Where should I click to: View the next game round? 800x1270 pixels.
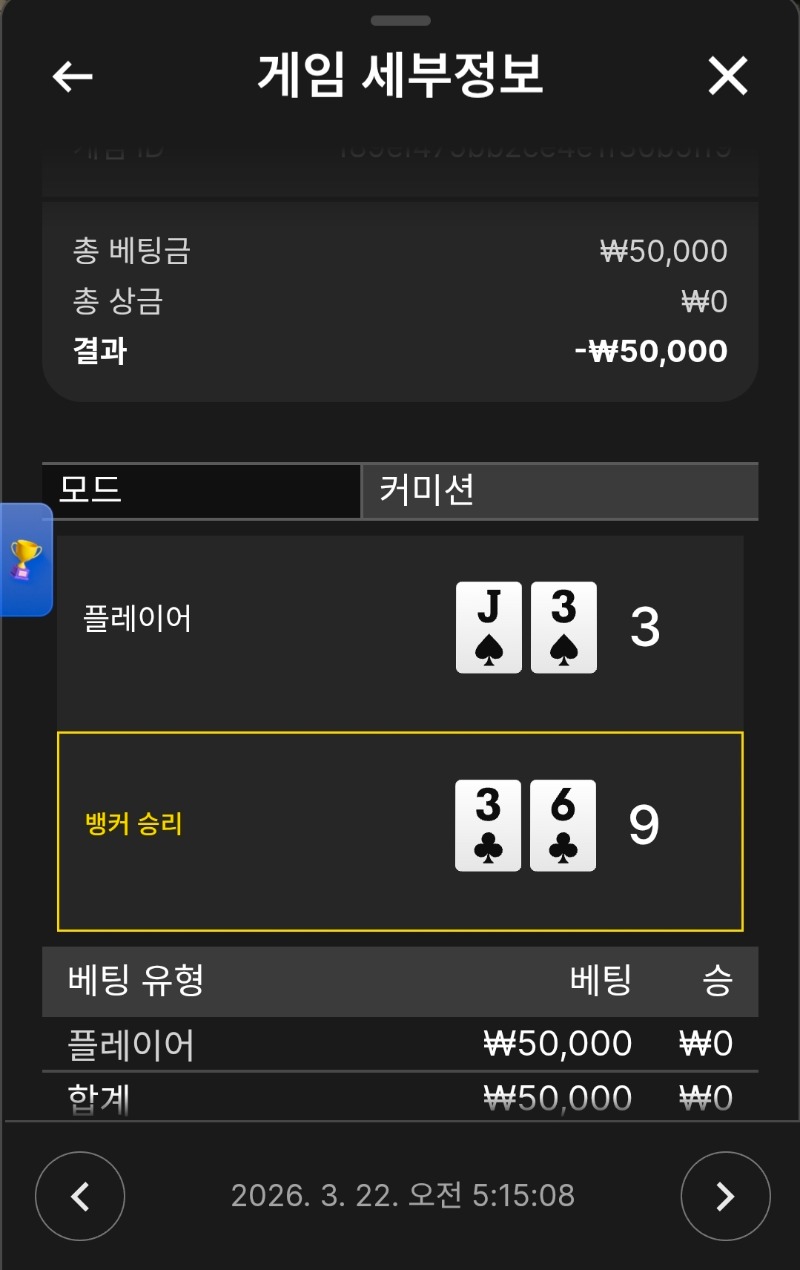point(725,1196)
